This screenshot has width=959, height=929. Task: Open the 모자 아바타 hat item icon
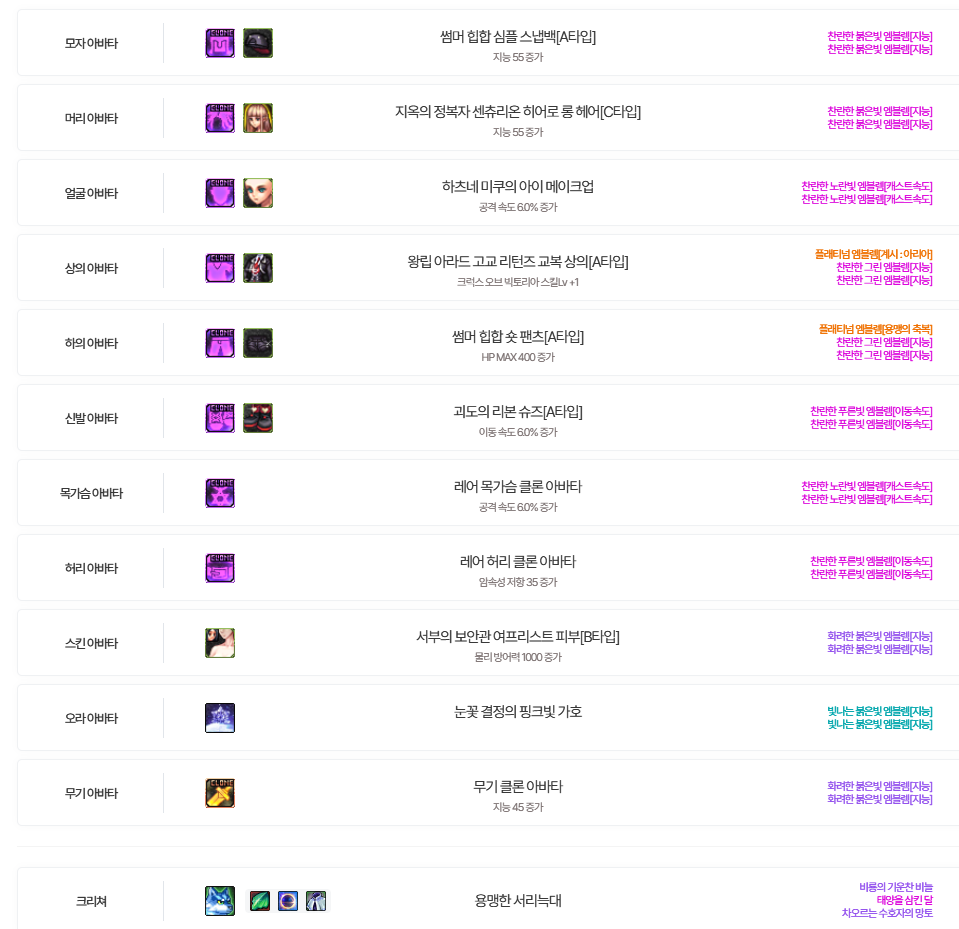(258, 43)
